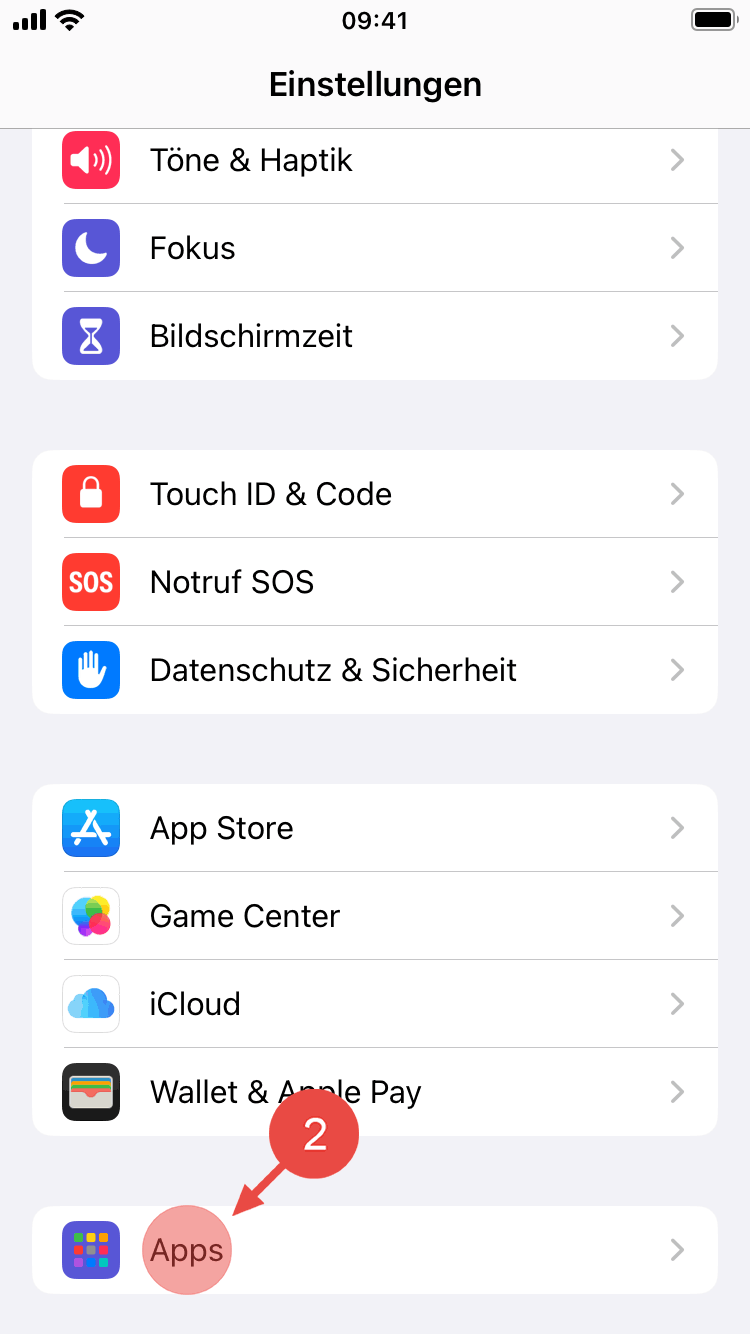Open Töne & Haptik settings
Screen dimensions: 750x1334
click(374, 160)
